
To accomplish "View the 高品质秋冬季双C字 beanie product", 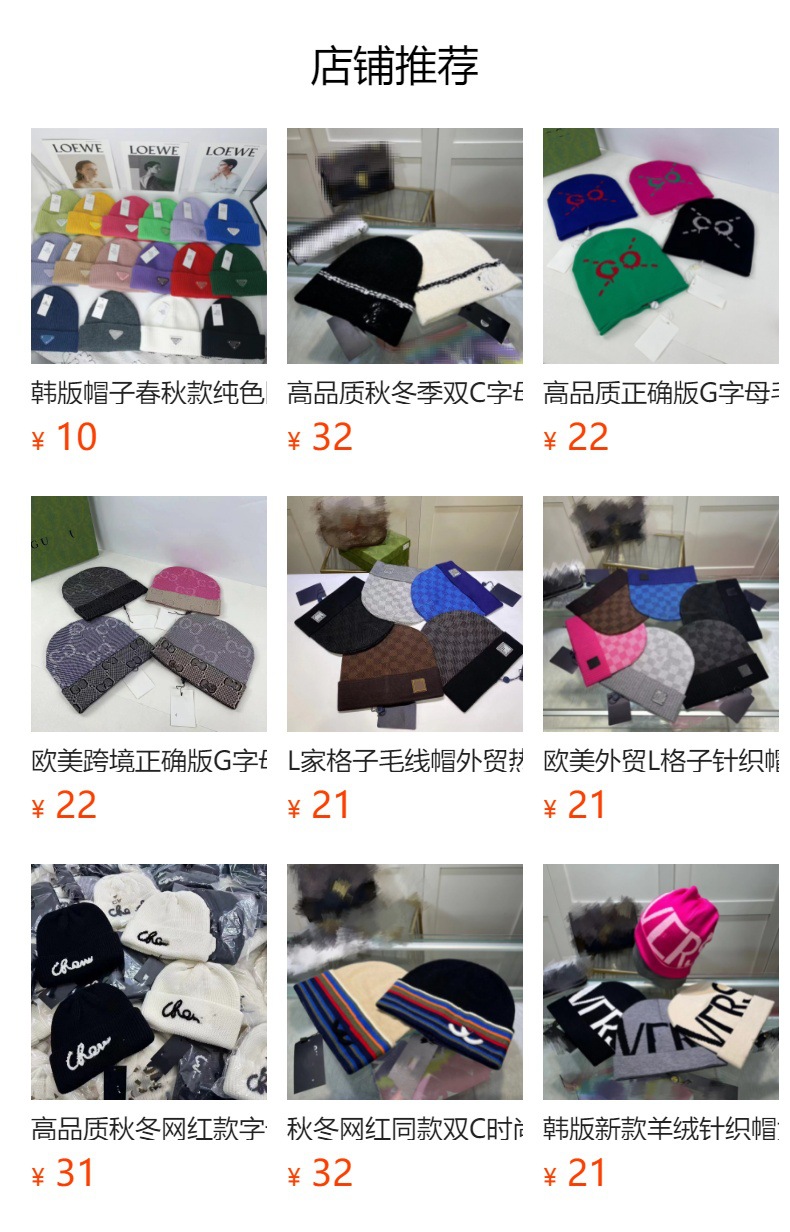I will 404,246.
